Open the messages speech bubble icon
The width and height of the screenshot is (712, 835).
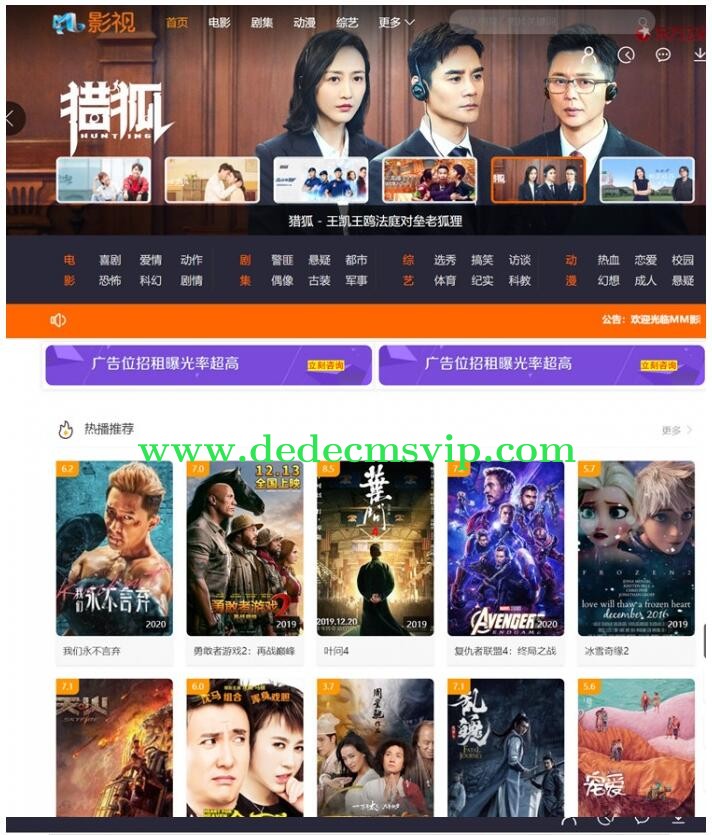coord(663,55)
